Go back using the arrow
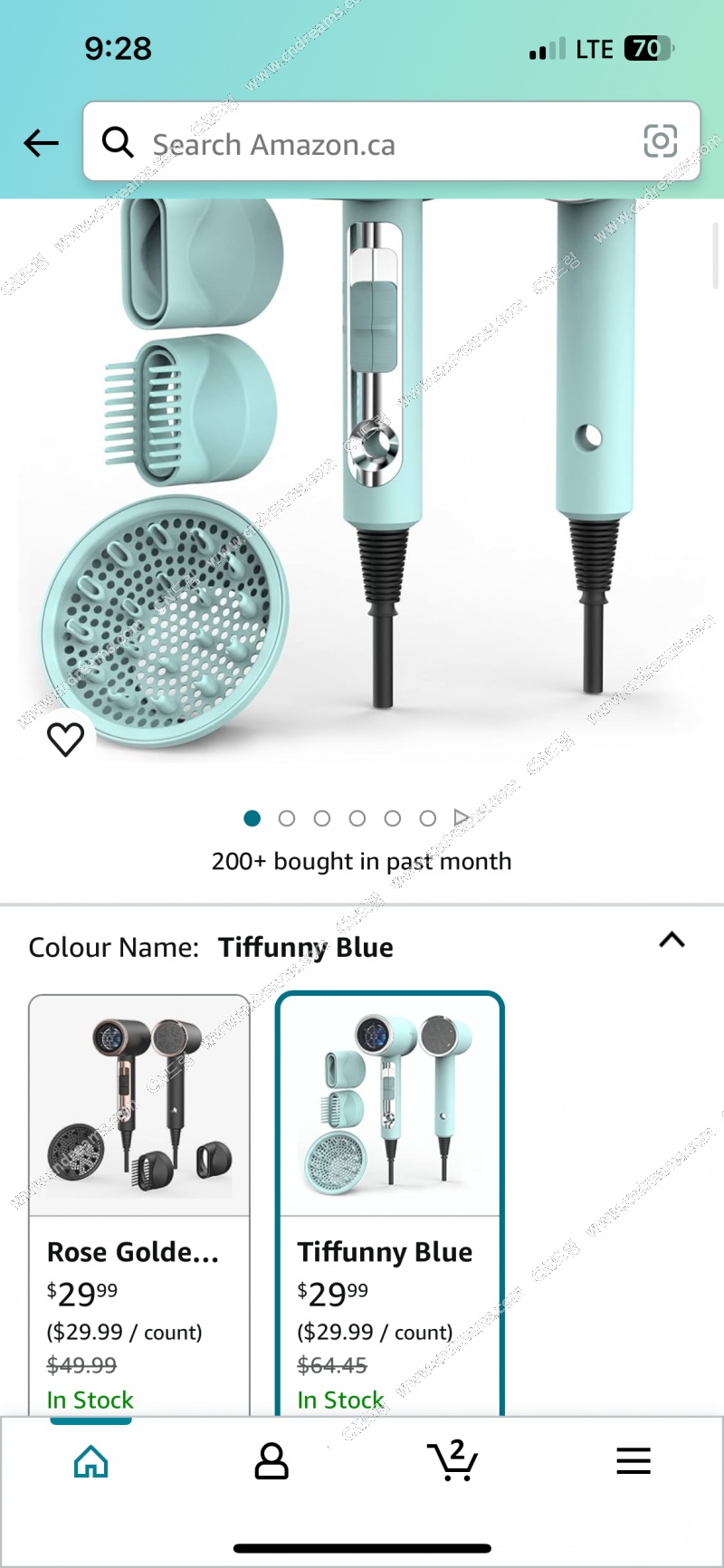The width and height of the screenshot is (724, 1568). coord(42,143)
